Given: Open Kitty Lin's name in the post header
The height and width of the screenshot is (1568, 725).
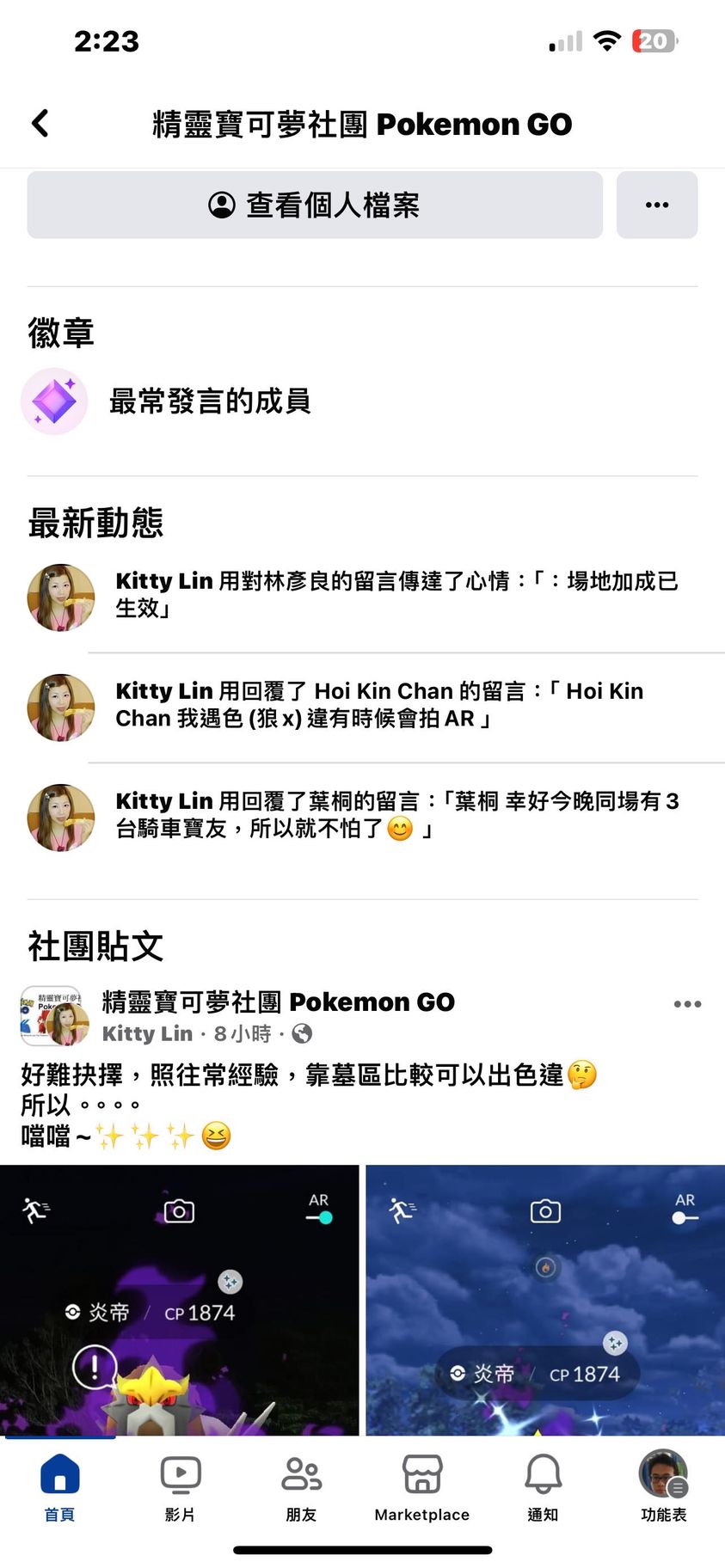Looking at the screenshot, I should (x=147, y=1033).
